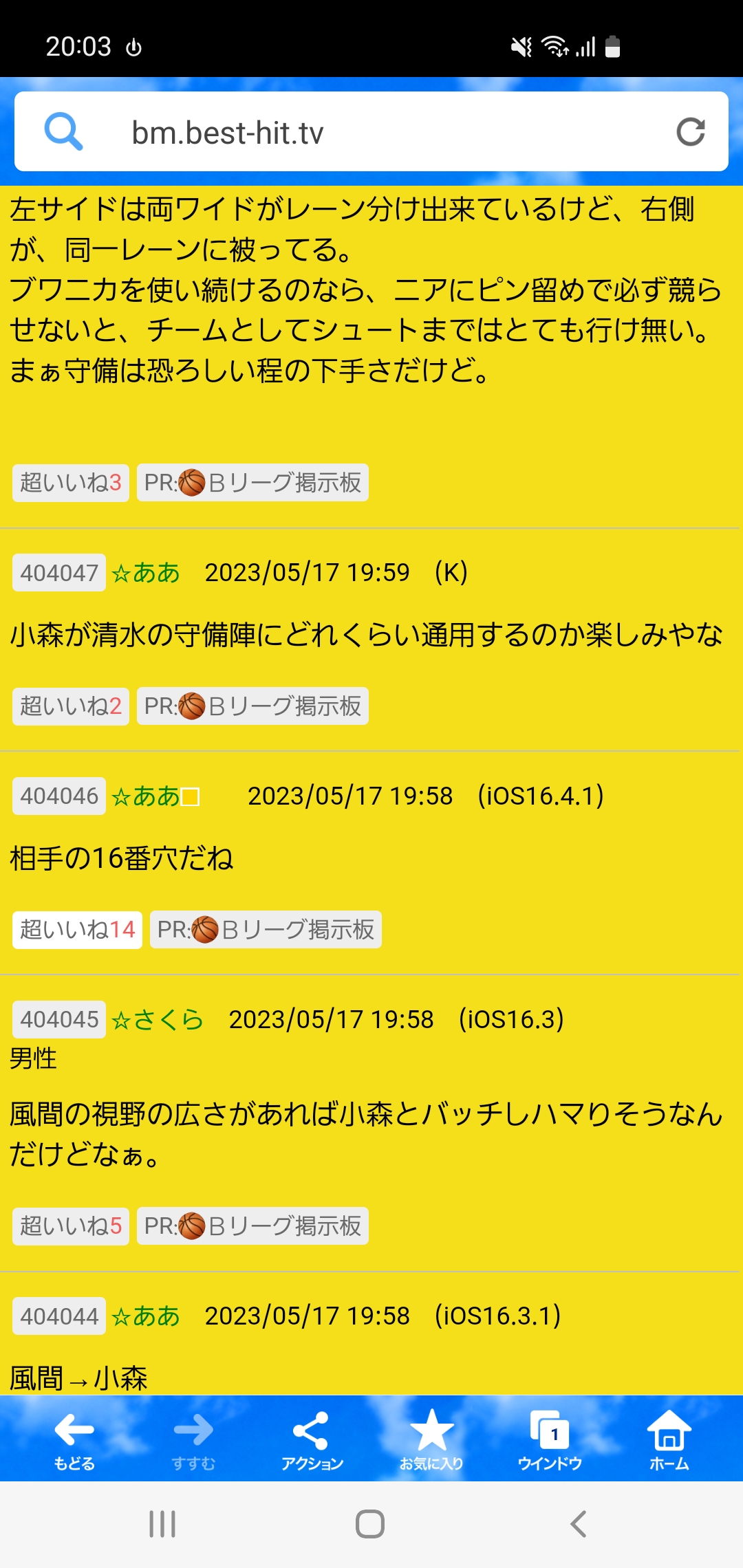743x1568 pixels.
Task: Open PR Bリーグ掲示板 link under post 404047
Action: pyautogui.click(x=252, y=706)
